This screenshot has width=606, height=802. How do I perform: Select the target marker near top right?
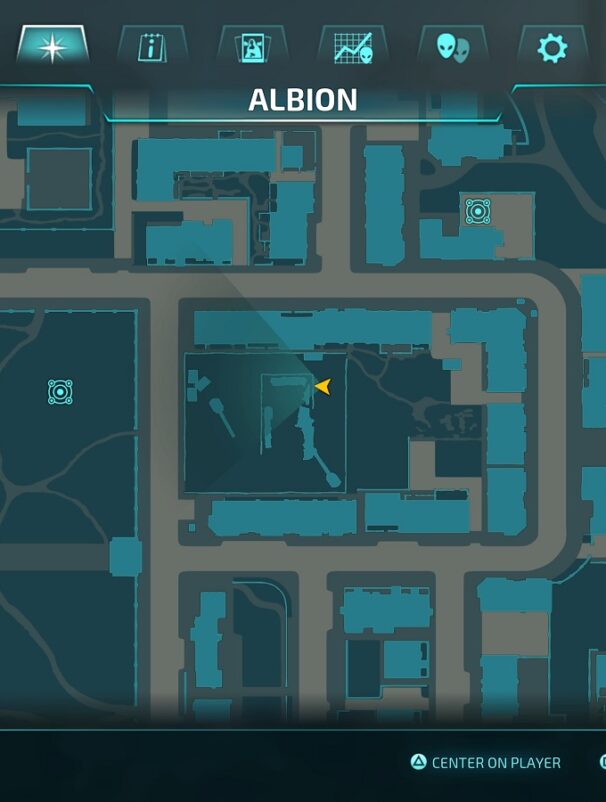pos(478,211)
